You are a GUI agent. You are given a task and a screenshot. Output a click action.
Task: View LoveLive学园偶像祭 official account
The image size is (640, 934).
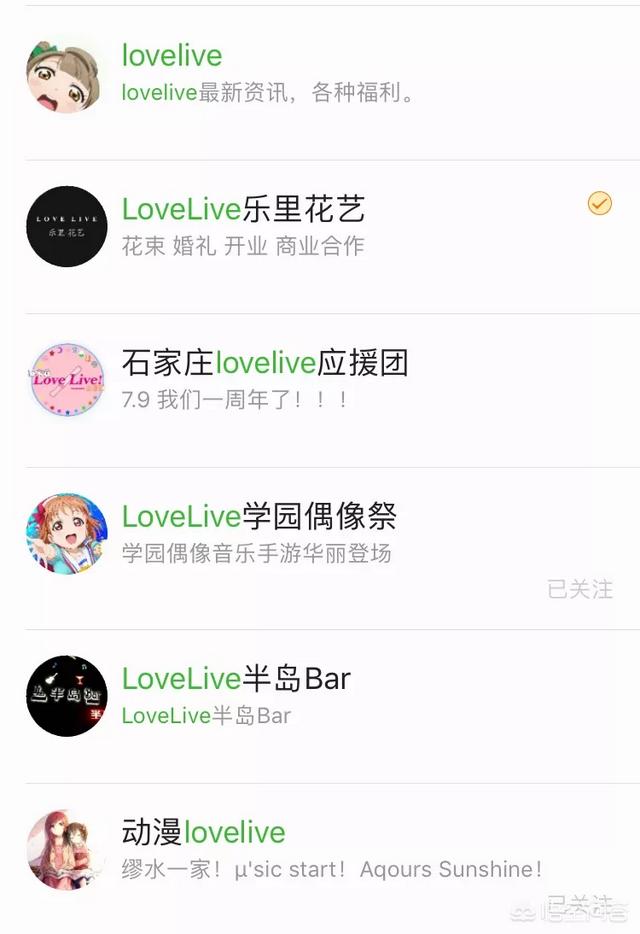click(x=259, y=516)
